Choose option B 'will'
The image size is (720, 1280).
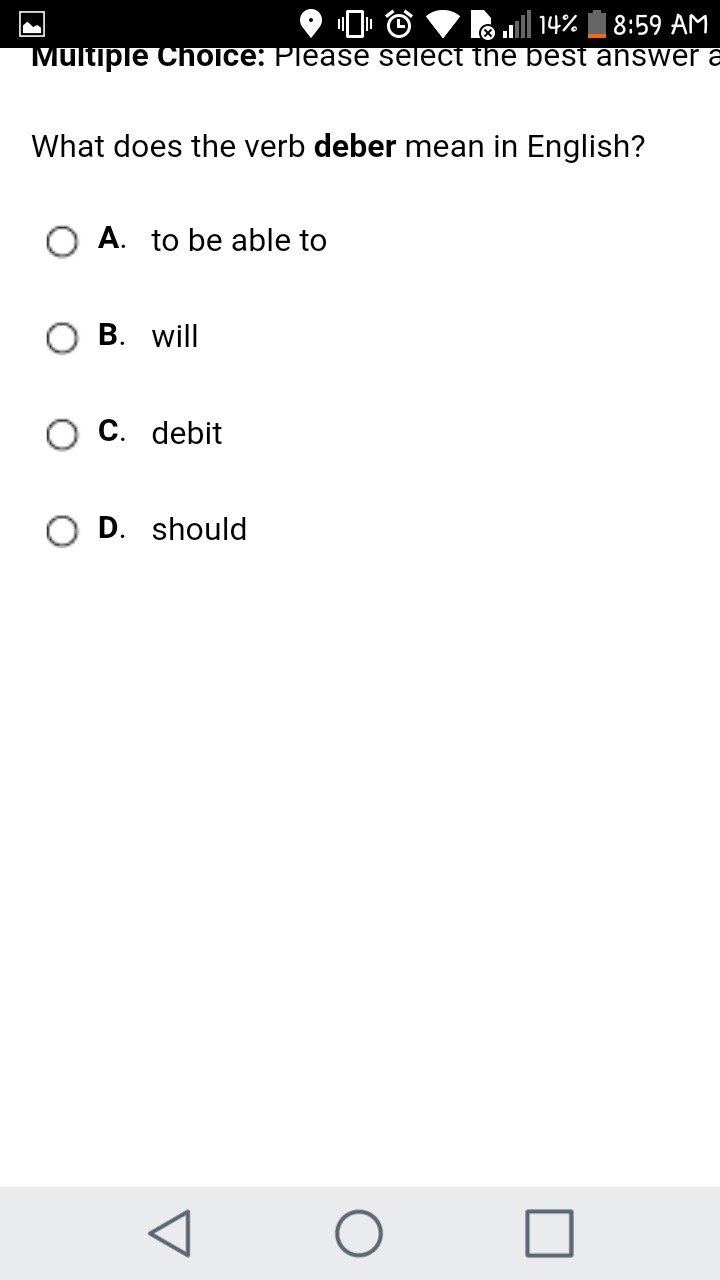[x=62, y=338]
